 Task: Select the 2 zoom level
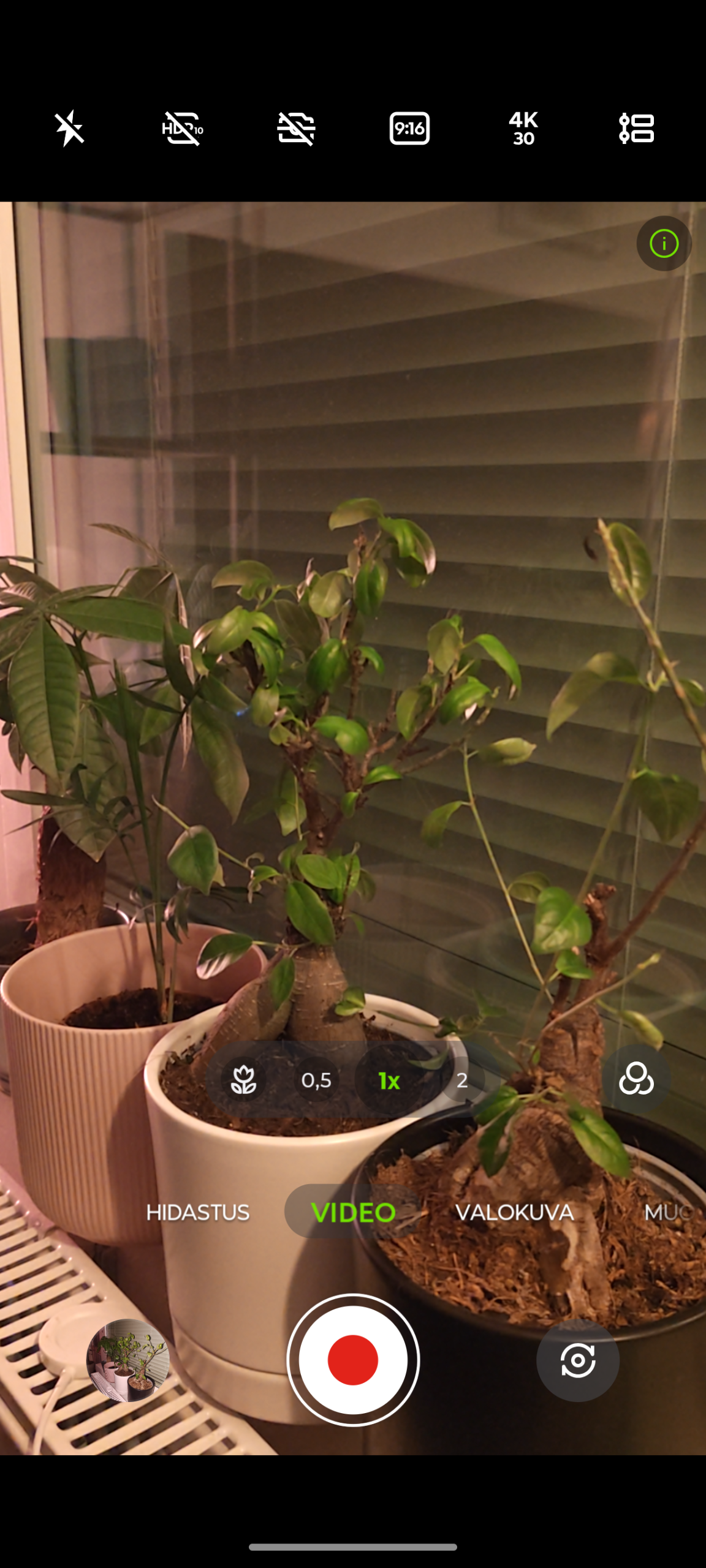462,1080
